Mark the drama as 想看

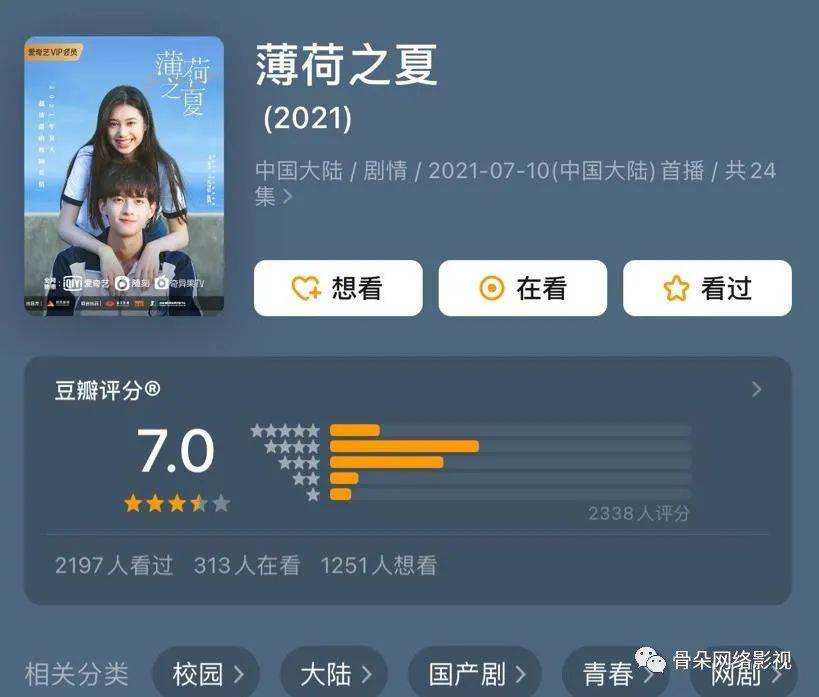point(338,288)
